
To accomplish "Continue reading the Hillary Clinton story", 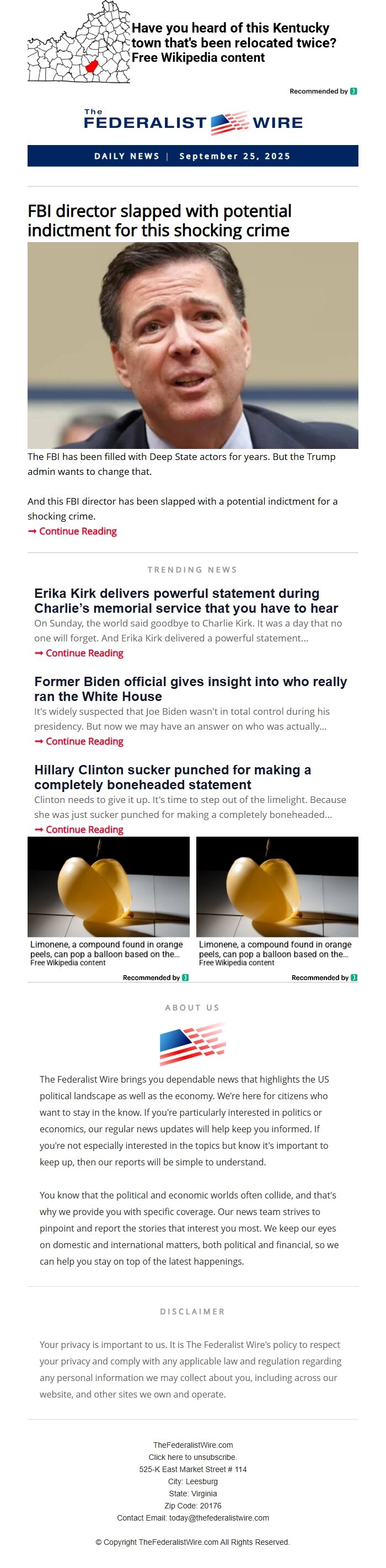I will (78, 829).
